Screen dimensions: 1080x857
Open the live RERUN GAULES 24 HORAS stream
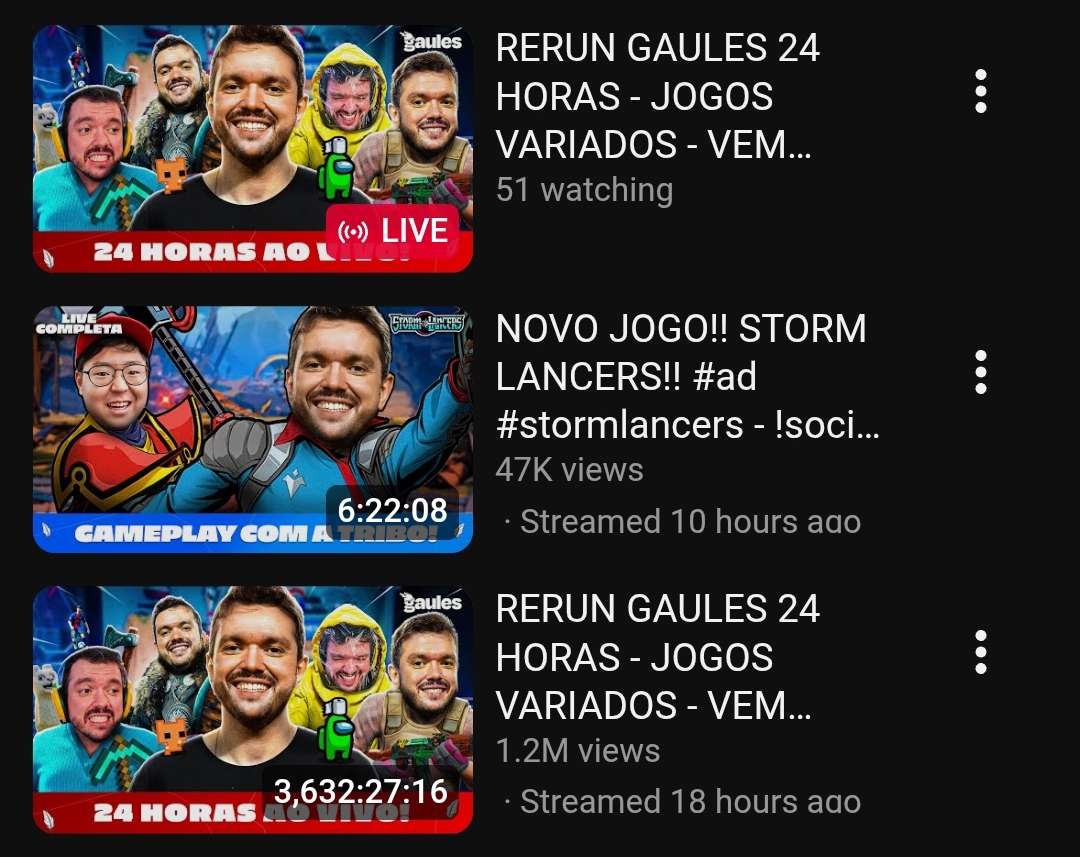(252, 148)
